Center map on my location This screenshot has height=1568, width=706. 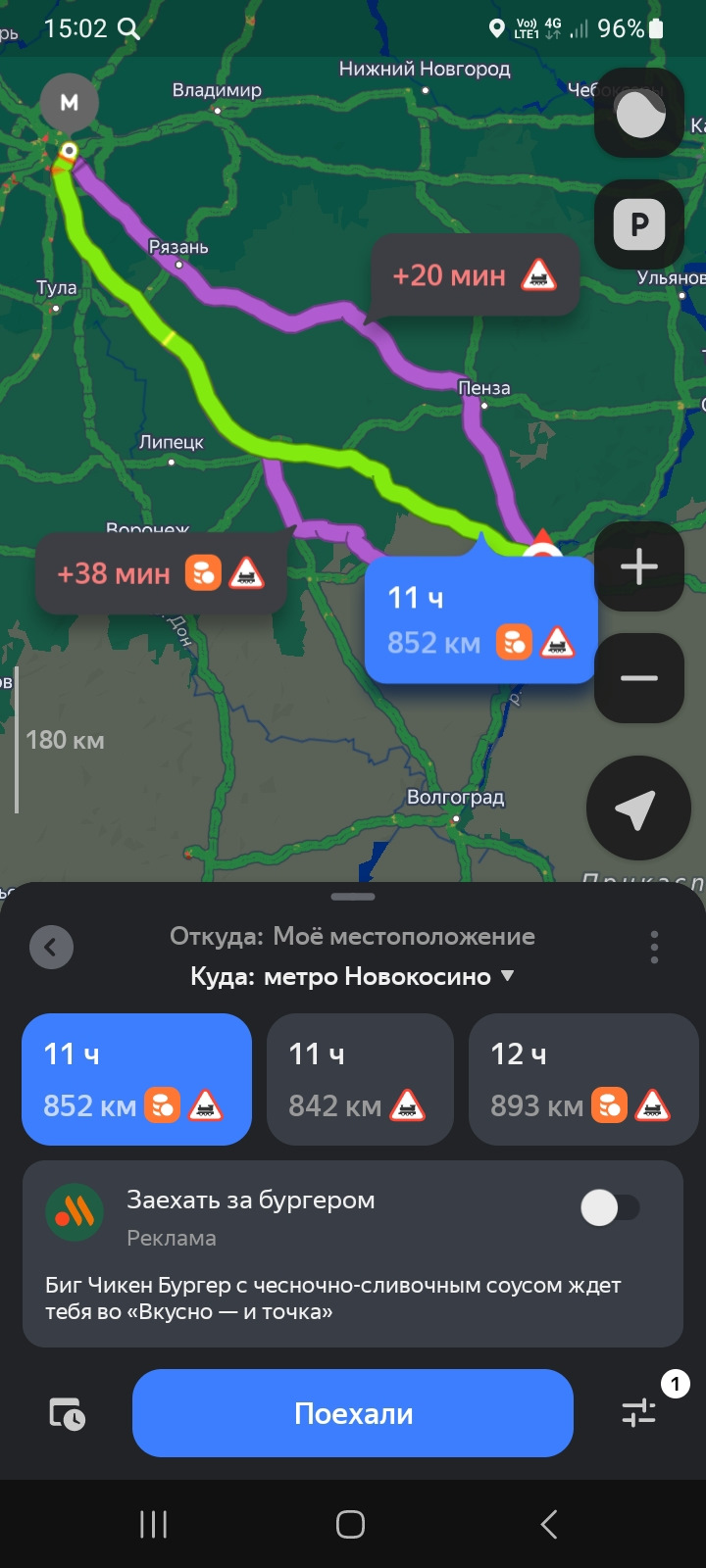[637, 808]
